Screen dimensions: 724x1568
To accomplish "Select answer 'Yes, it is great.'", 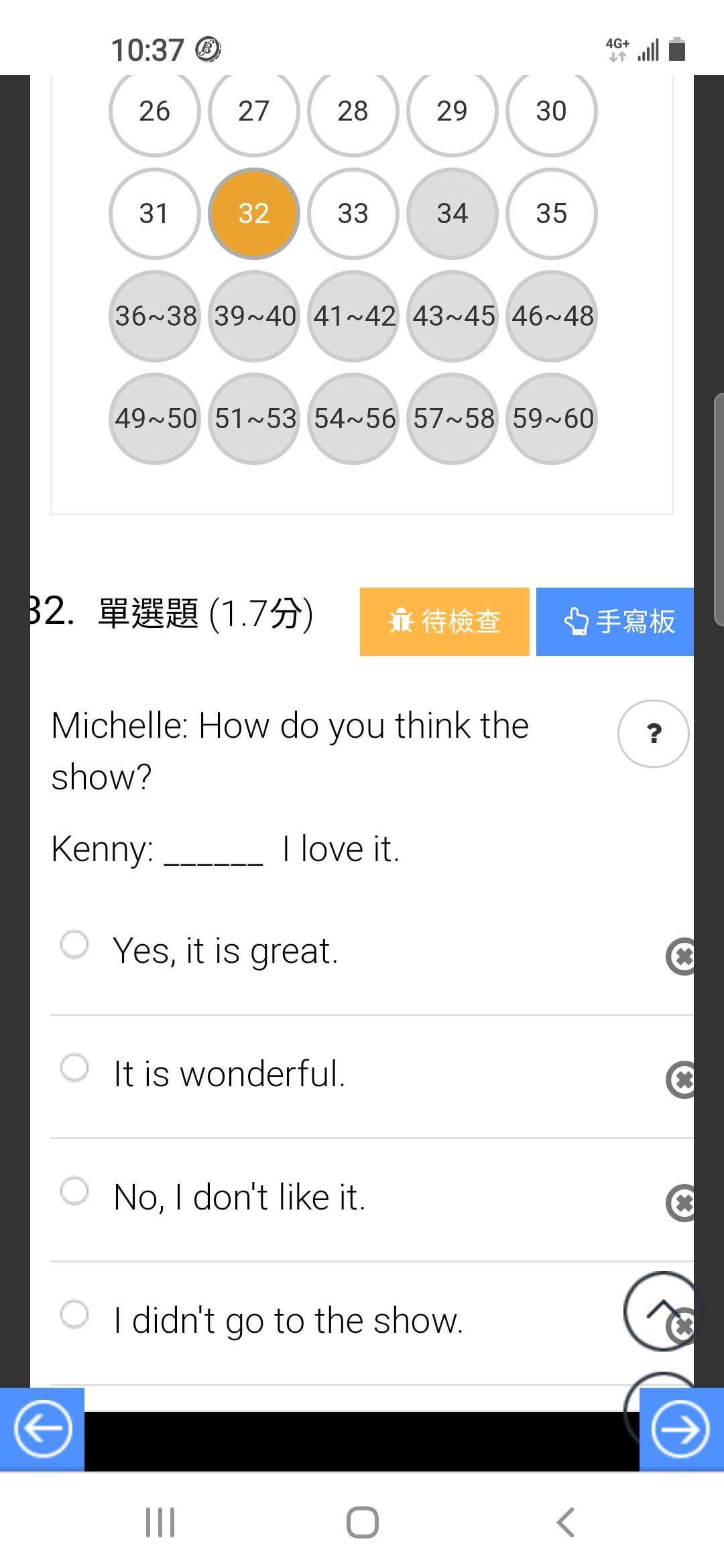I will tap(74, 944).
